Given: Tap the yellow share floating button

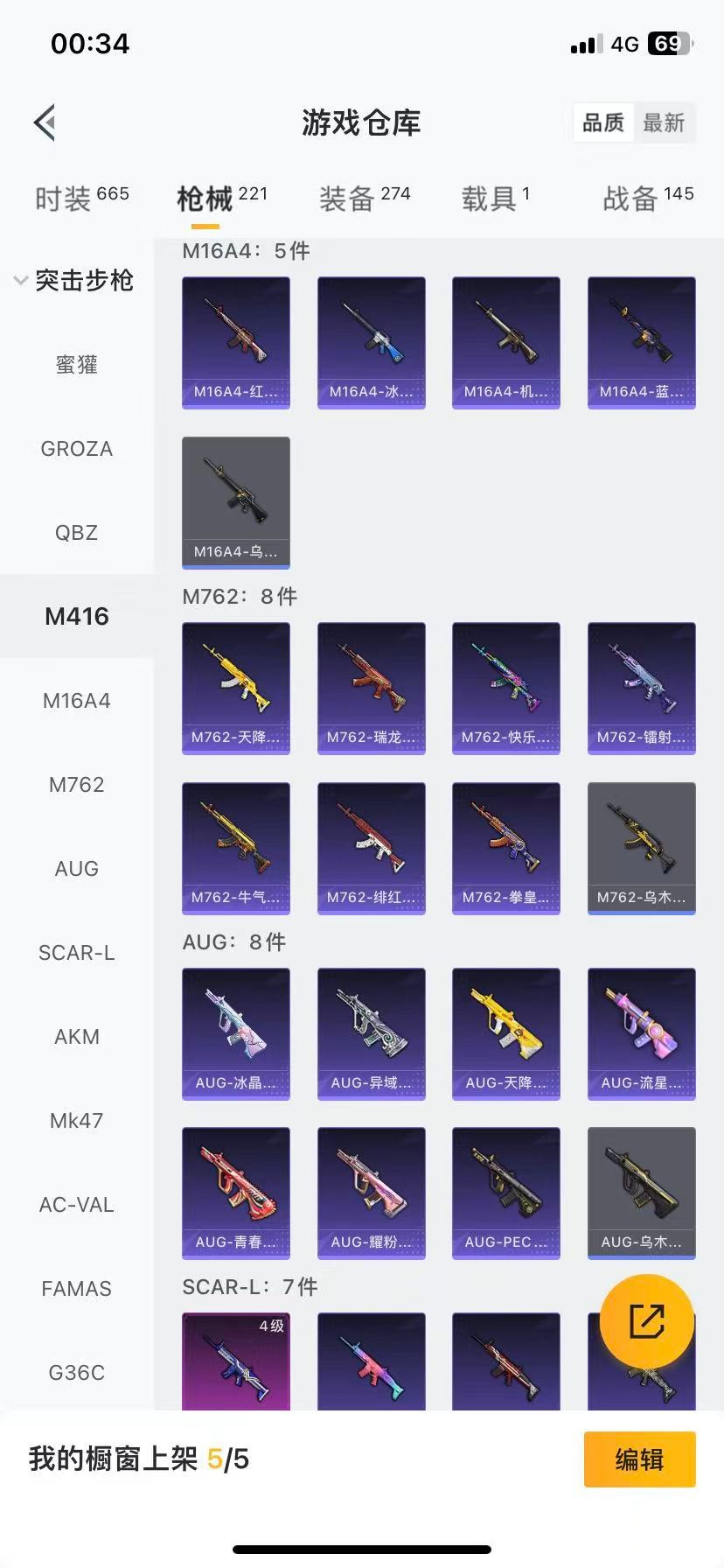Looking at the screenshot, I should coord(646,1321).
